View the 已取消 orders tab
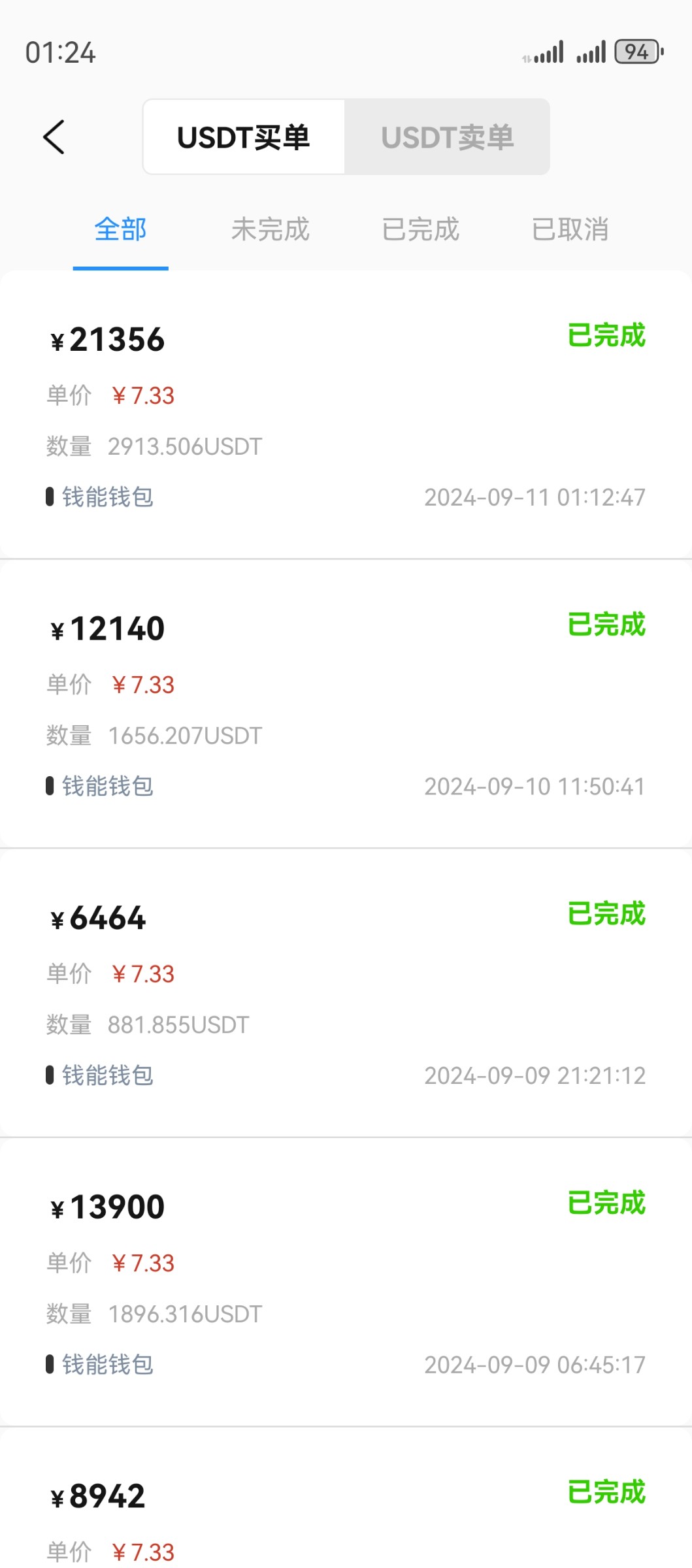Viewport: 692px width, 1568px height. click(x=570, y=230)
